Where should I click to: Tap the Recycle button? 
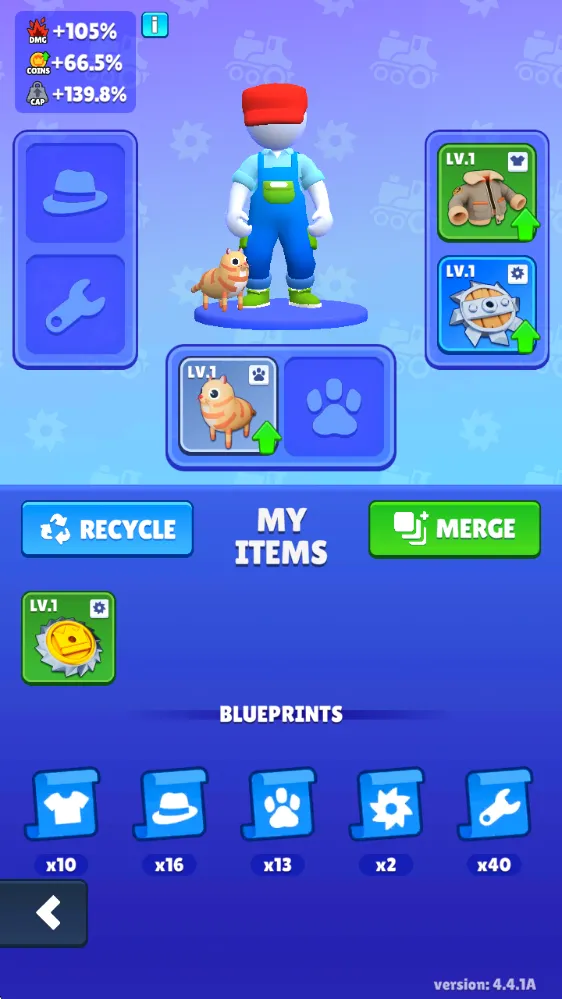tap(107, 529)
